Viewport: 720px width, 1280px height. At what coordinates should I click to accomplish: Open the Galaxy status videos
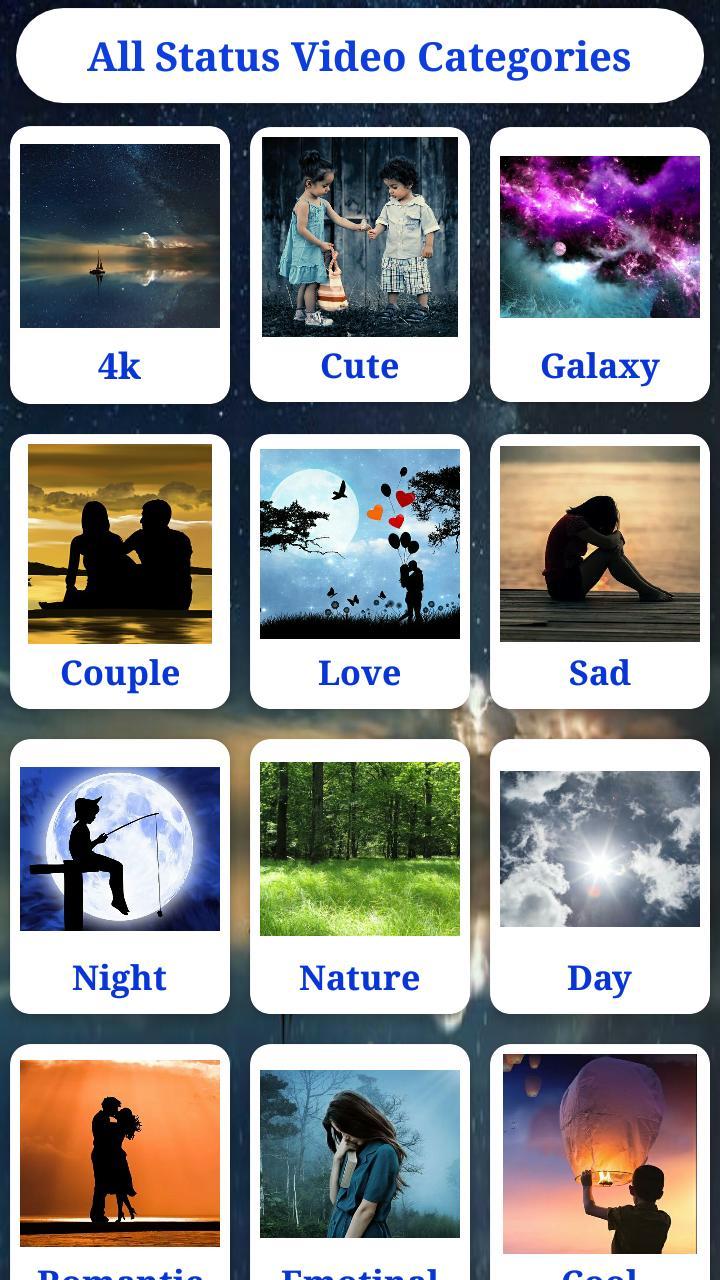point(600,265)
